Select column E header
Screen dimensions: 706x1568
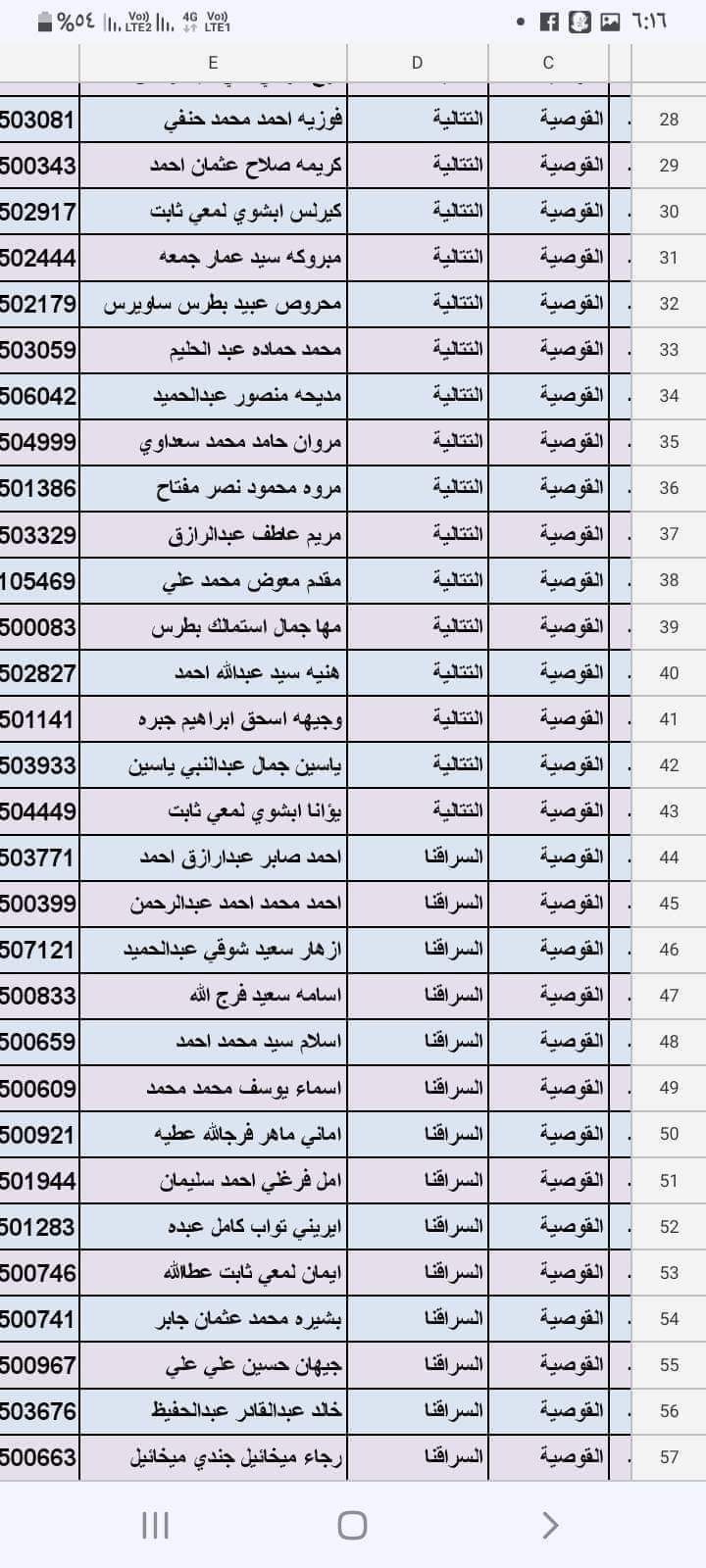click(x=213, y=63)
